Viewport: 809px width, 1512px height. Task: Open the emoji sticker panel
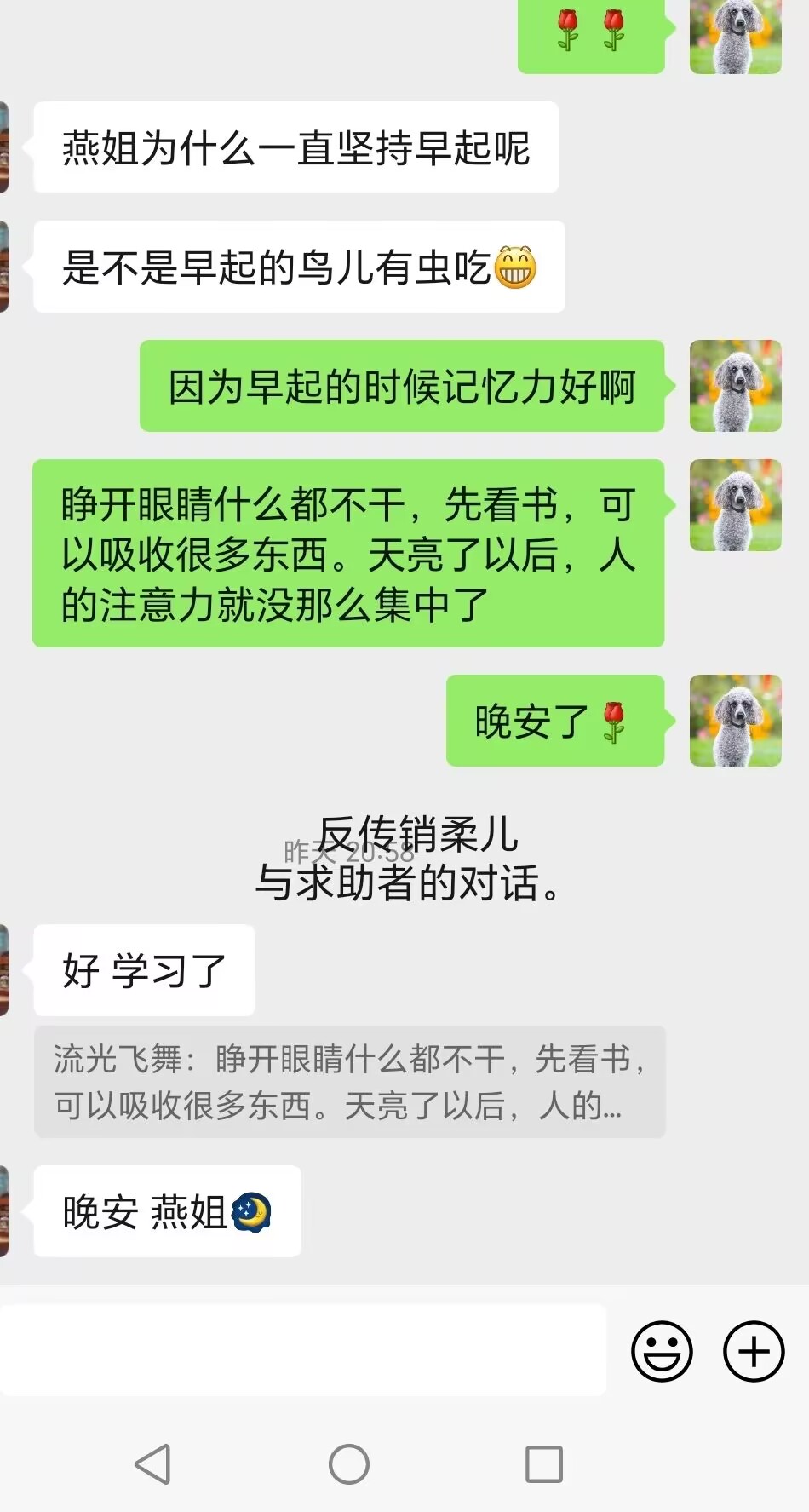click(662, 1351)
